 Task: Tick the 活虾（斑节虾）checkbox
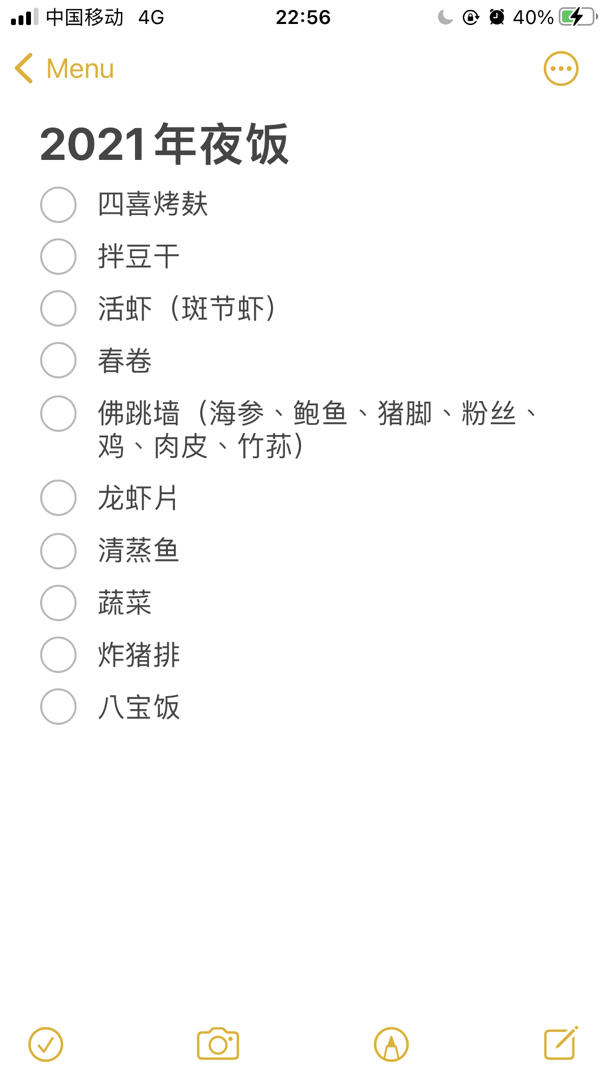[58, 308]
